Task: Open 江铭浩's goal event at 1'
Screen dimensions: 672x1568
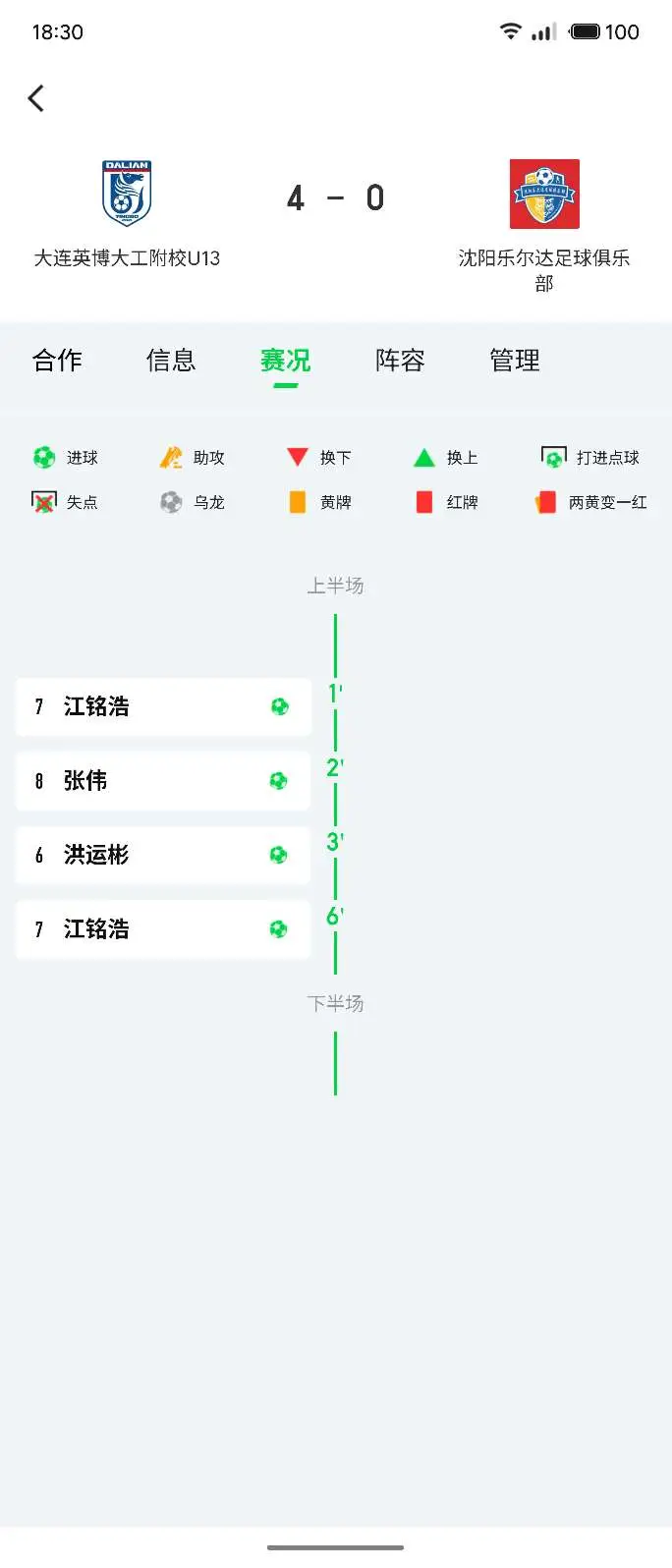Action: (163, 706)
